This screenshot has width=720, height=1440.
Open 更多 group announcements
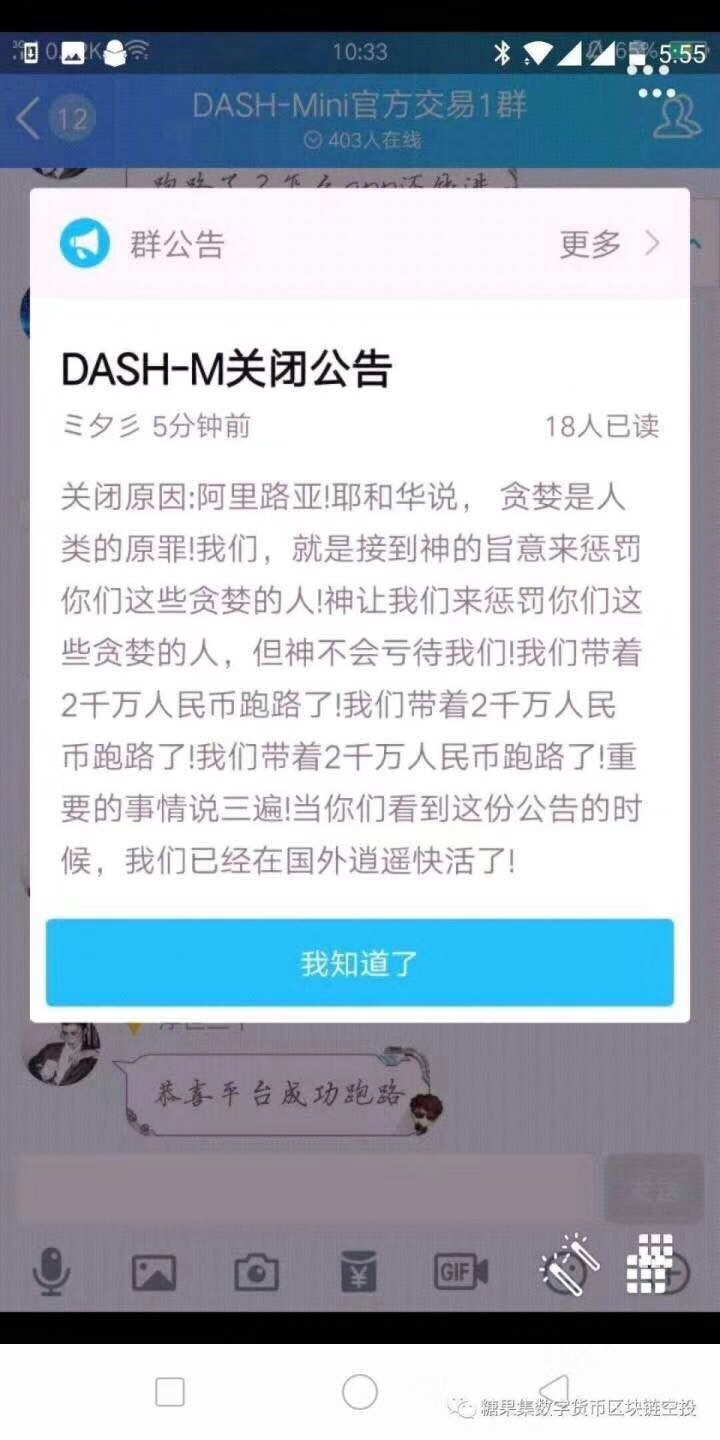click(x=609, y=243)
